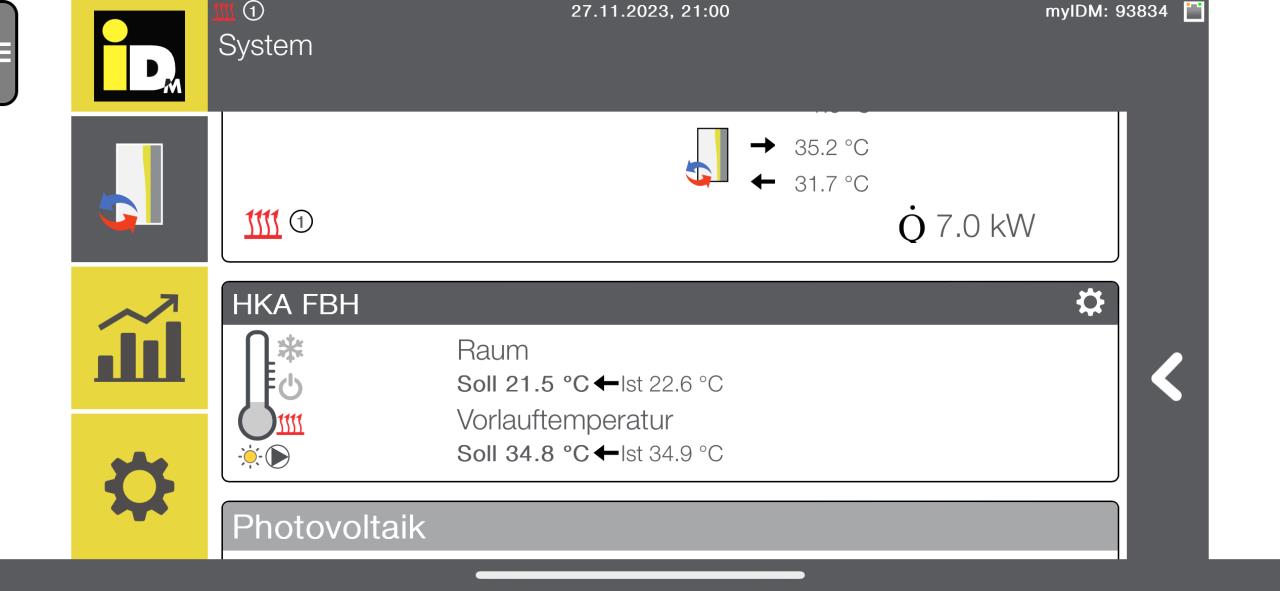Open the HKA FBH heating circuit card

click(669, 398)
